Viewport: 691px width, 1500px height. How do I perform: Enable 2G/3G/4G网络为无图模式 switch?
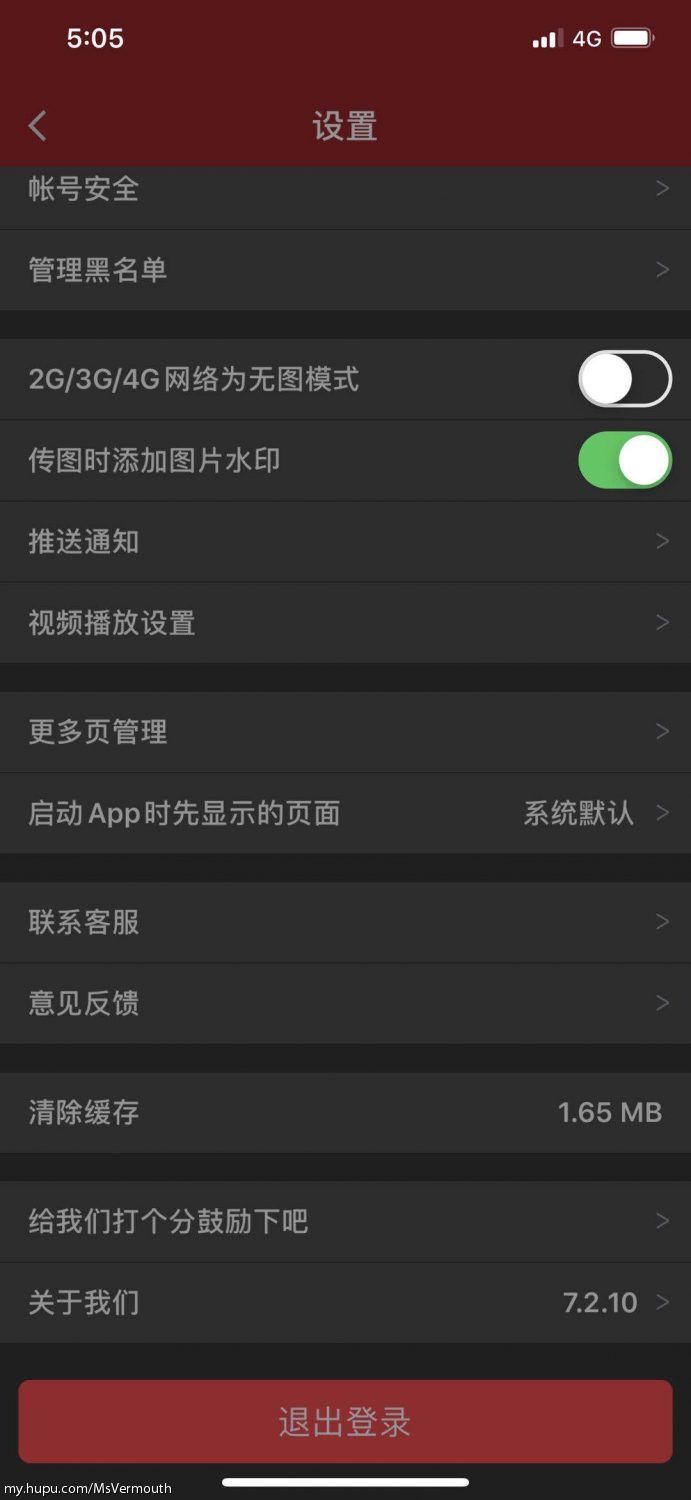coord(625,379)
